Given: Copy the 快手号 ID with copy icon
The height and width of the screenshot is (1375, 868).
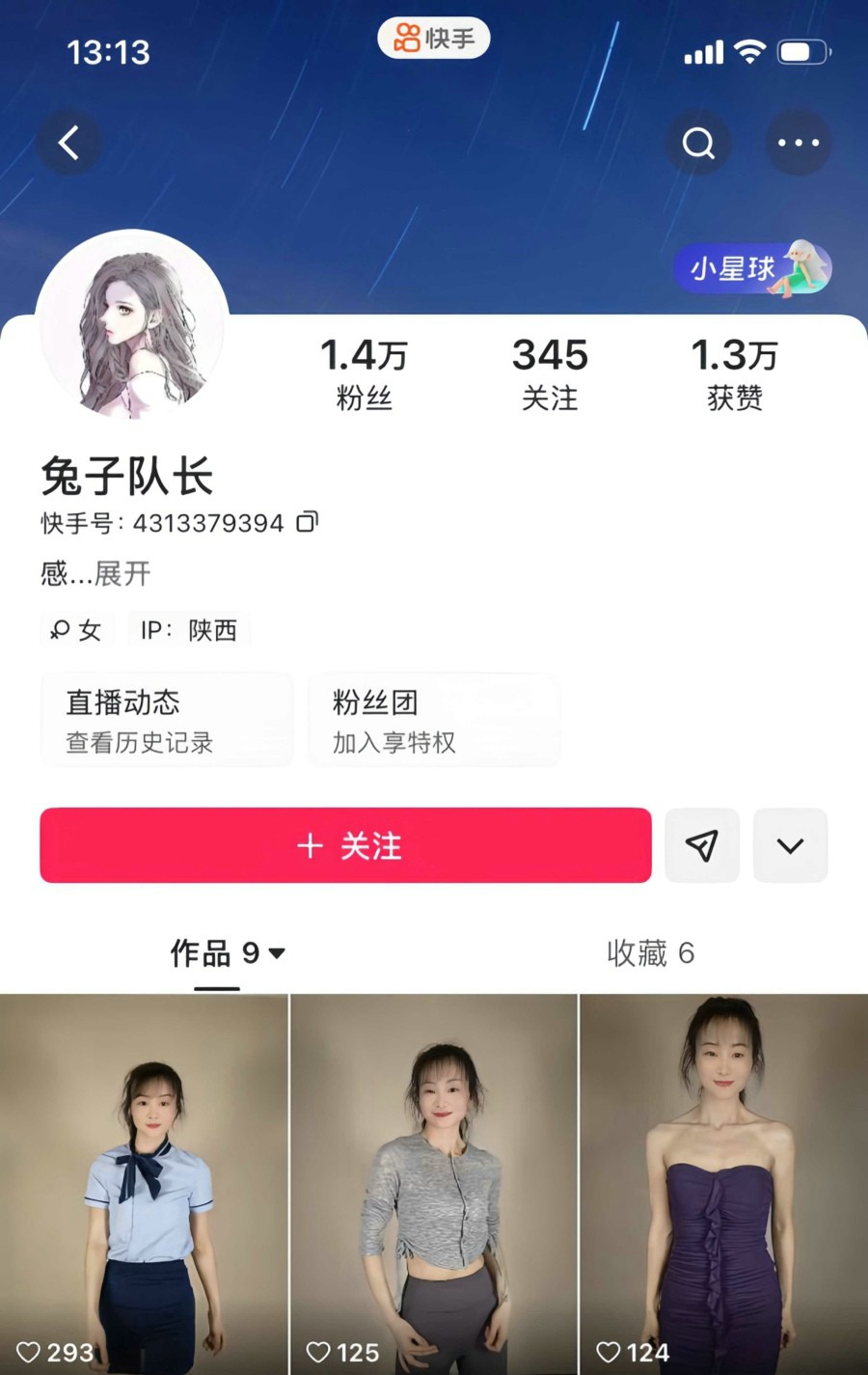Looking at the screenshot, I should click(307, 522).
